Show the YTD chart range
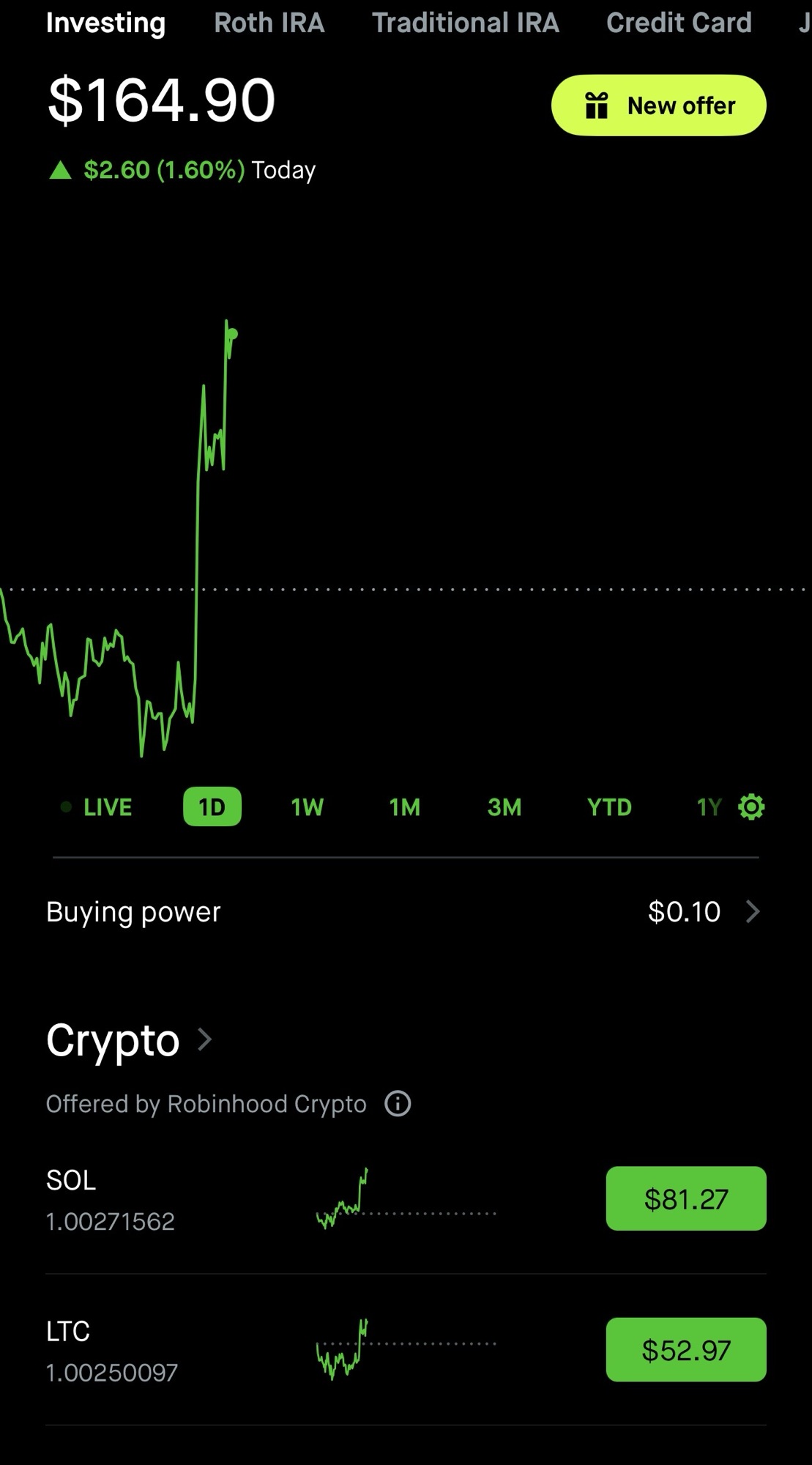Image resolution: width=812 pixels, height=1465 pixels. click(x=609, y=807)
